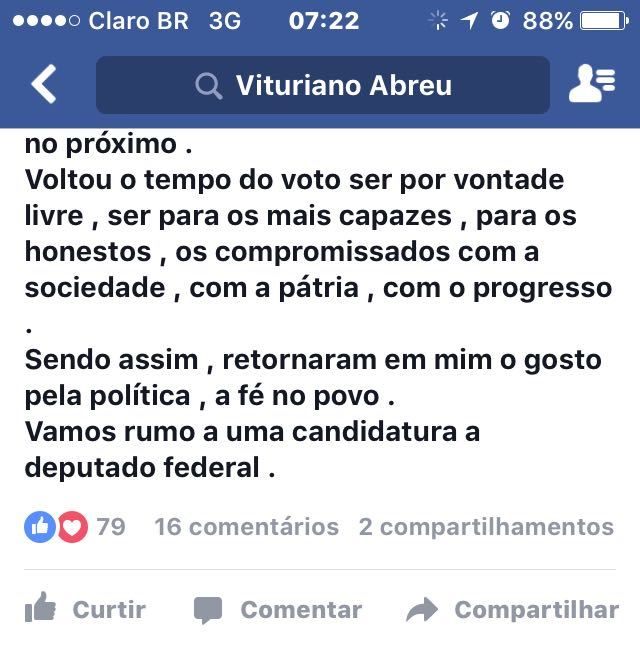Screen dimensions: 640x646
Task: Share the post with Compartilhar
Action: pyautogui.click(x=512, y=609)
